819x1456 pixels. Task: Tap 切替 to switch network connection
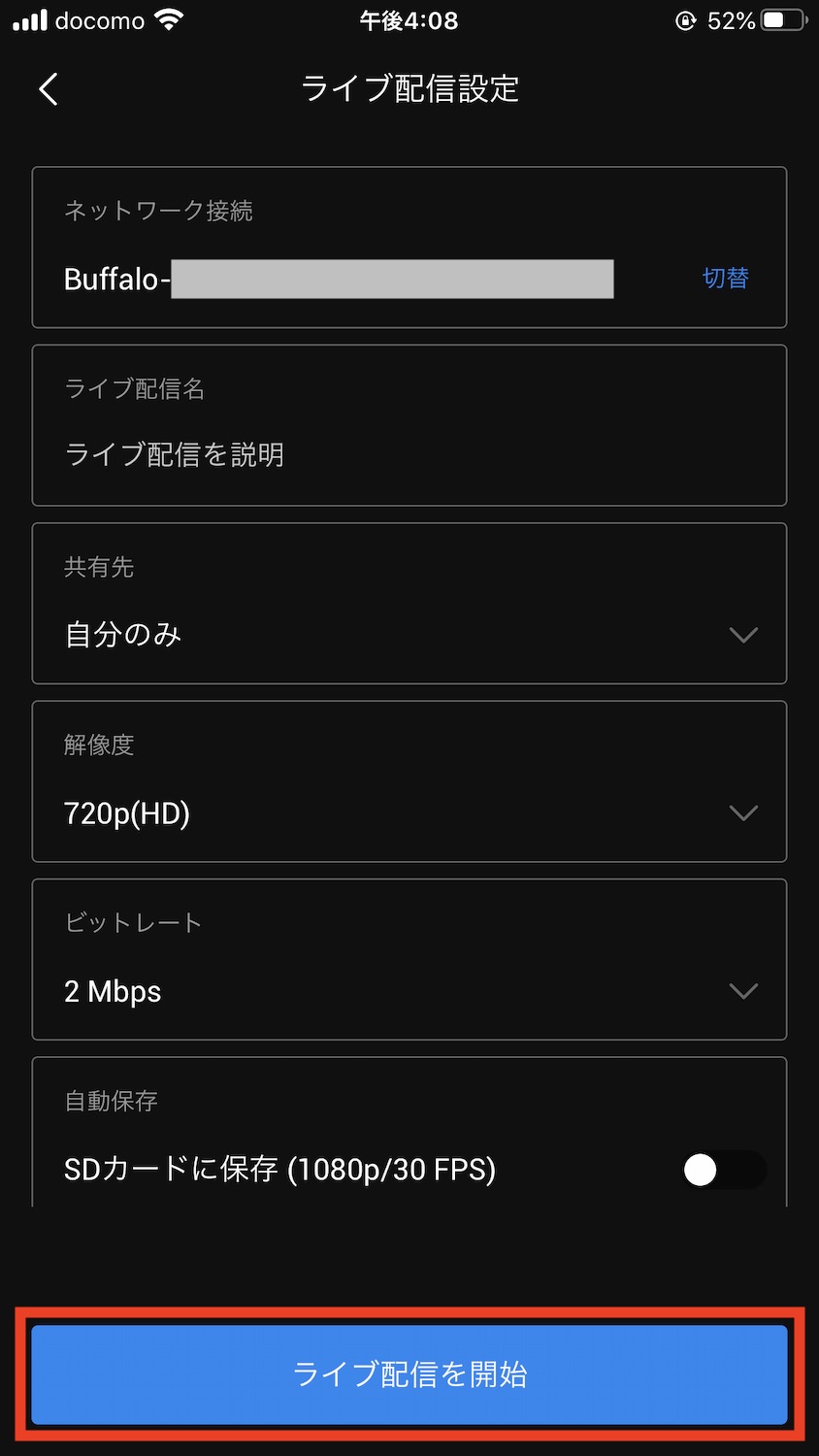coord(725,279)
